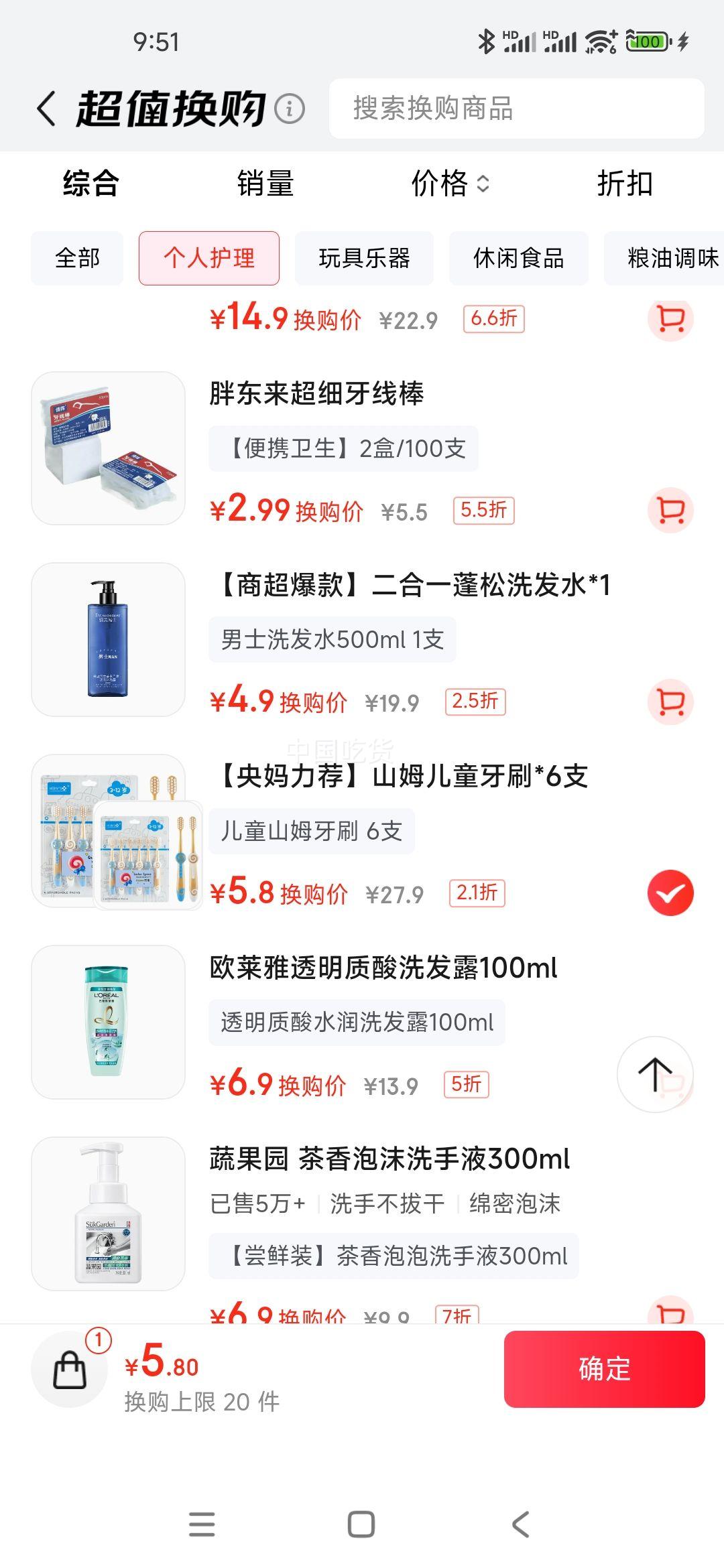This screenshot has height=1568, width=724.
Task: Sort products by 价格
Action: tap(449, 184)
